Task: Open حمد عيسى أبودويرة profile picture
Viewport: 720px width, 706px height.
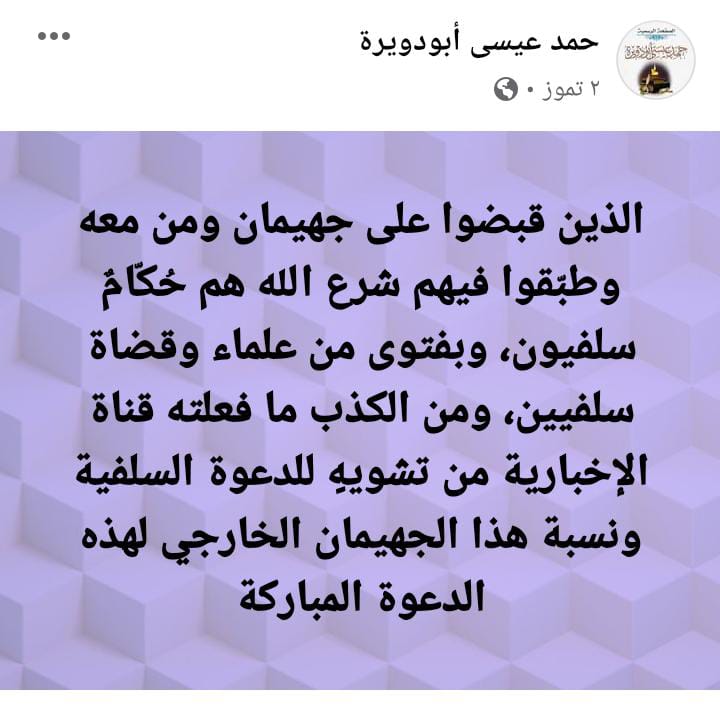Action: [x=655, y=60]
